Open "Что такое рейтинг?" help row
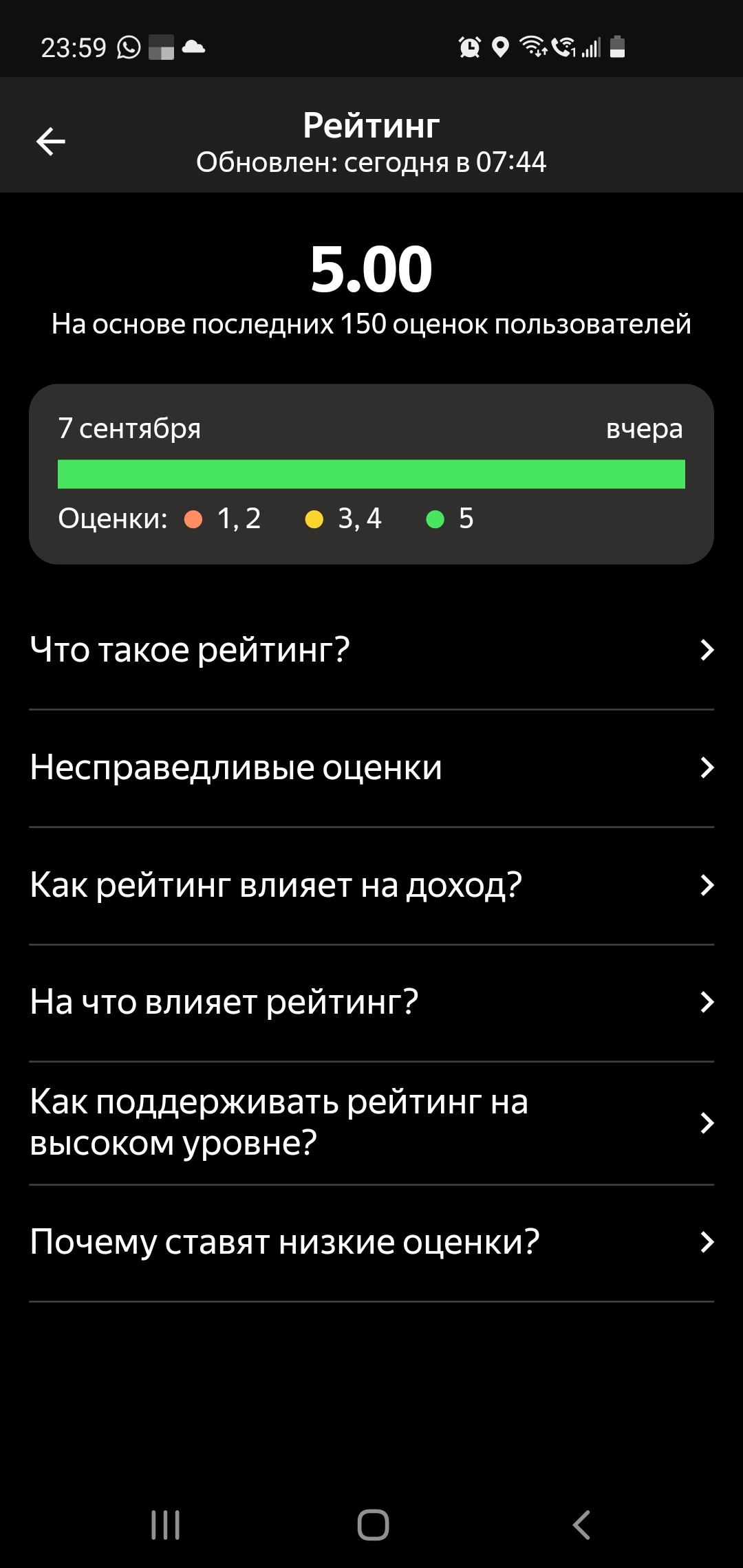This screenshot has width=743, height=1568. coord(371,650)
